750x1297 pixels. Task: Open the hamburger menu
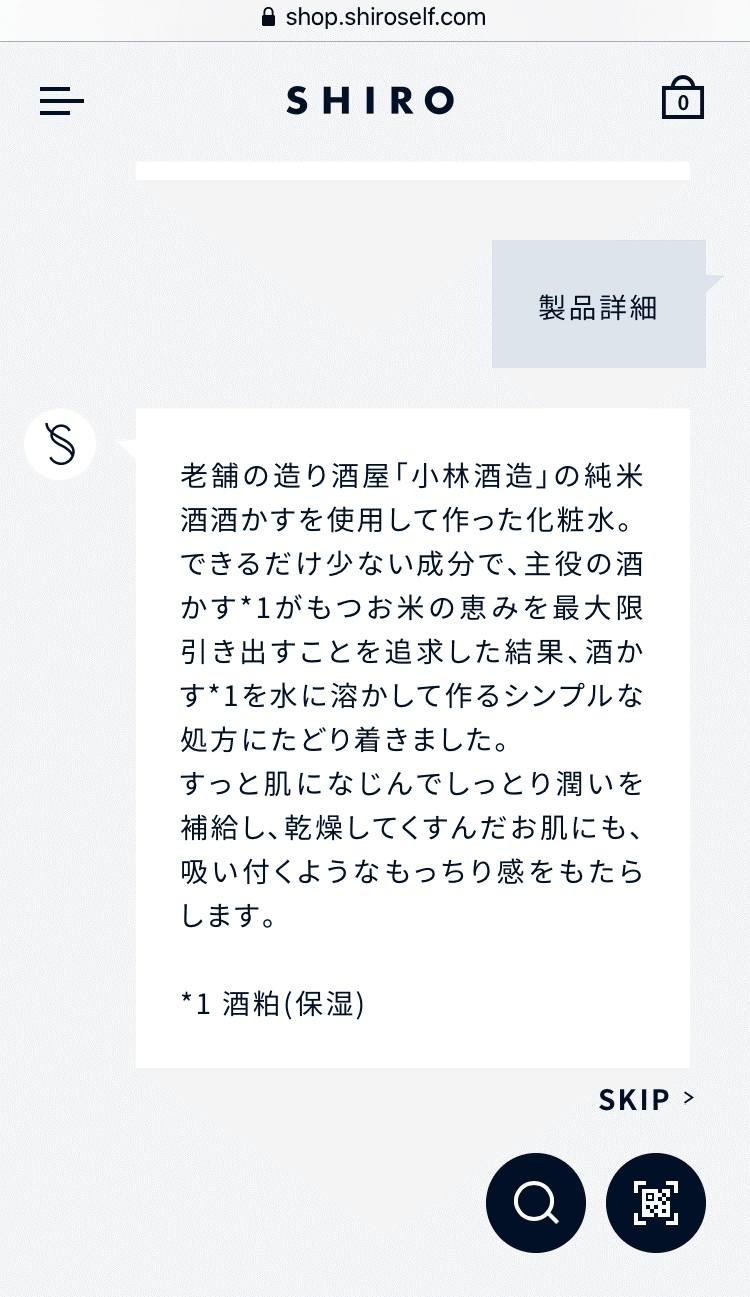click(x=62, y=101)
